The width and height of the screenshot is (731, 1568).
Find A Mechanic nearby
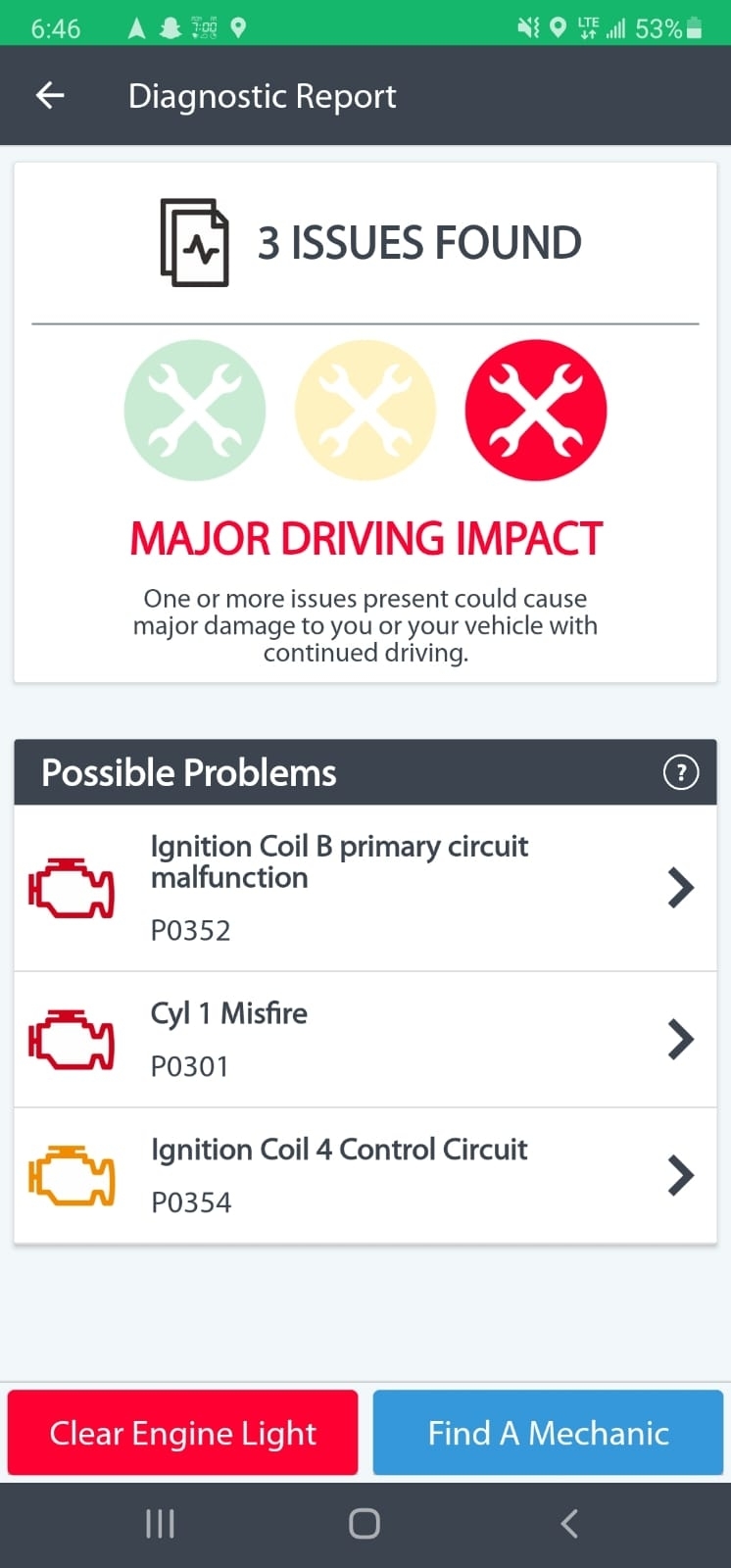548,1433
